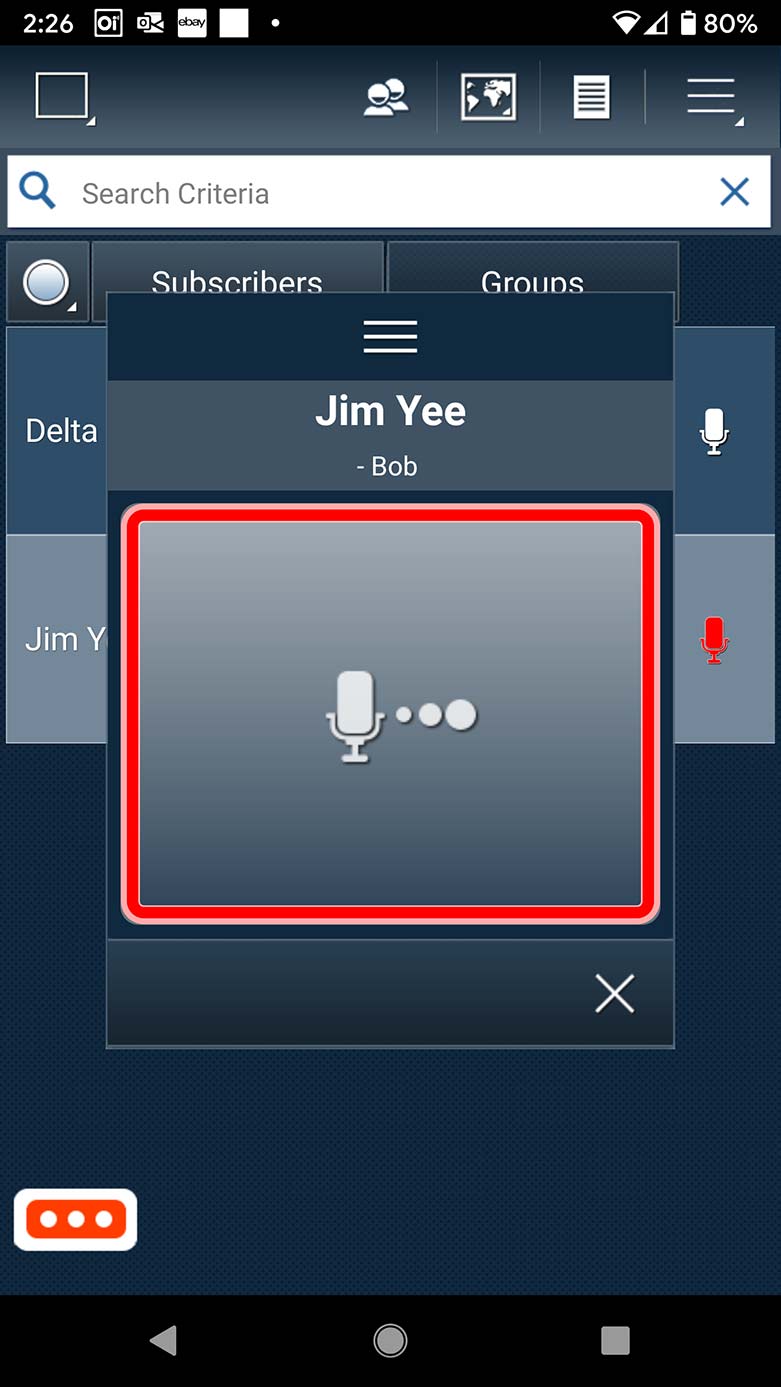The width and height of the screenshot is (781, 1387).
Task: Tap the red microphone on Jim row
Action: [714, 639]
